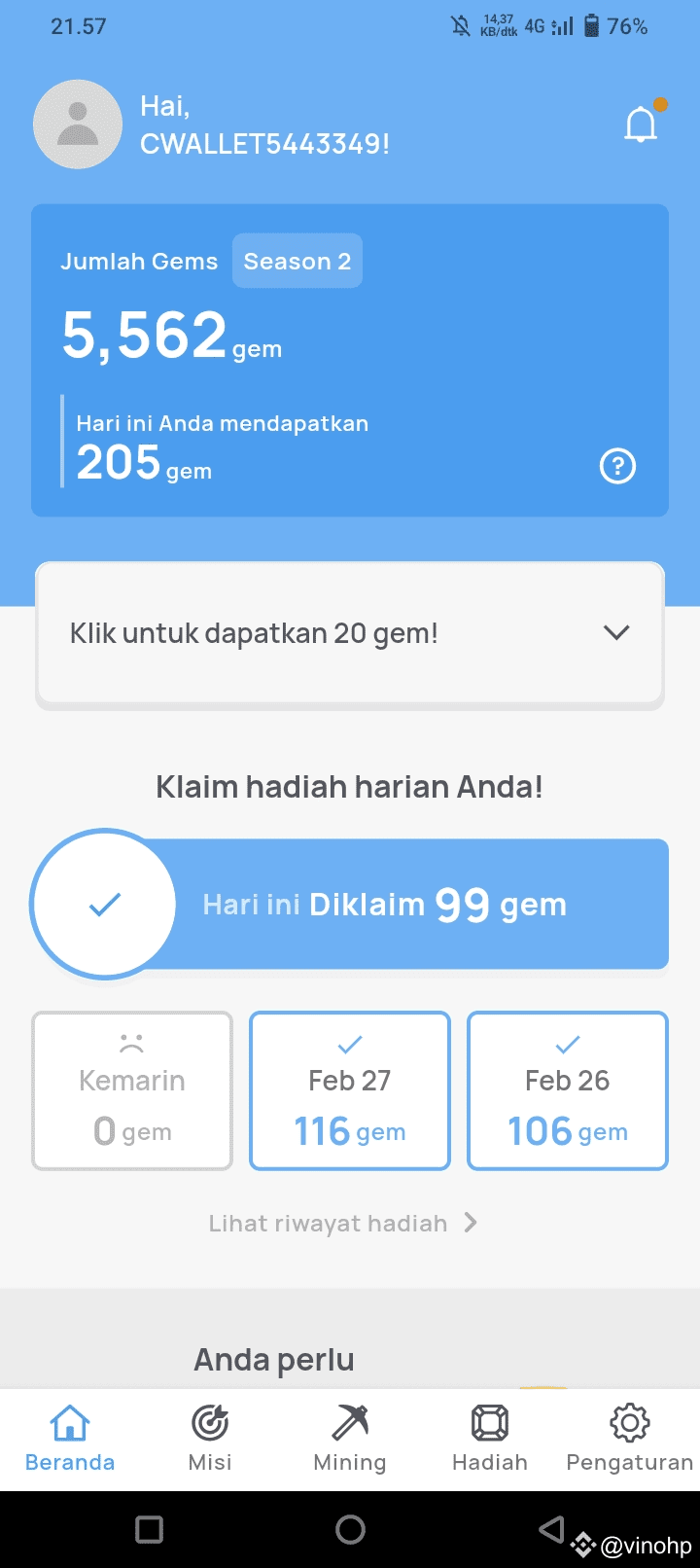Open the Pengaturan settings tab
The image size is (700, 1568).
pyautogui.click(x=629, y=1438)
